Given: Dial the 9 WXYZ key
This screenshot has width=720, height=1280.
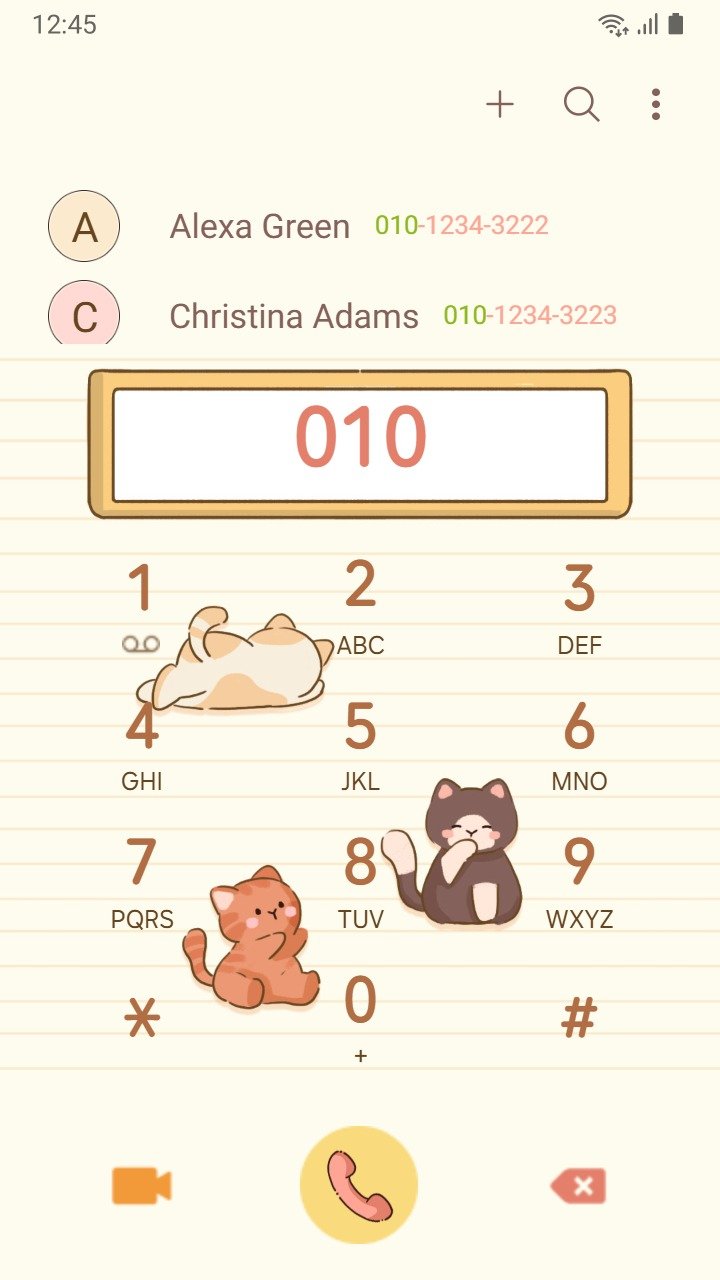Looking at the screenshot, I should [x=579, y=880].
